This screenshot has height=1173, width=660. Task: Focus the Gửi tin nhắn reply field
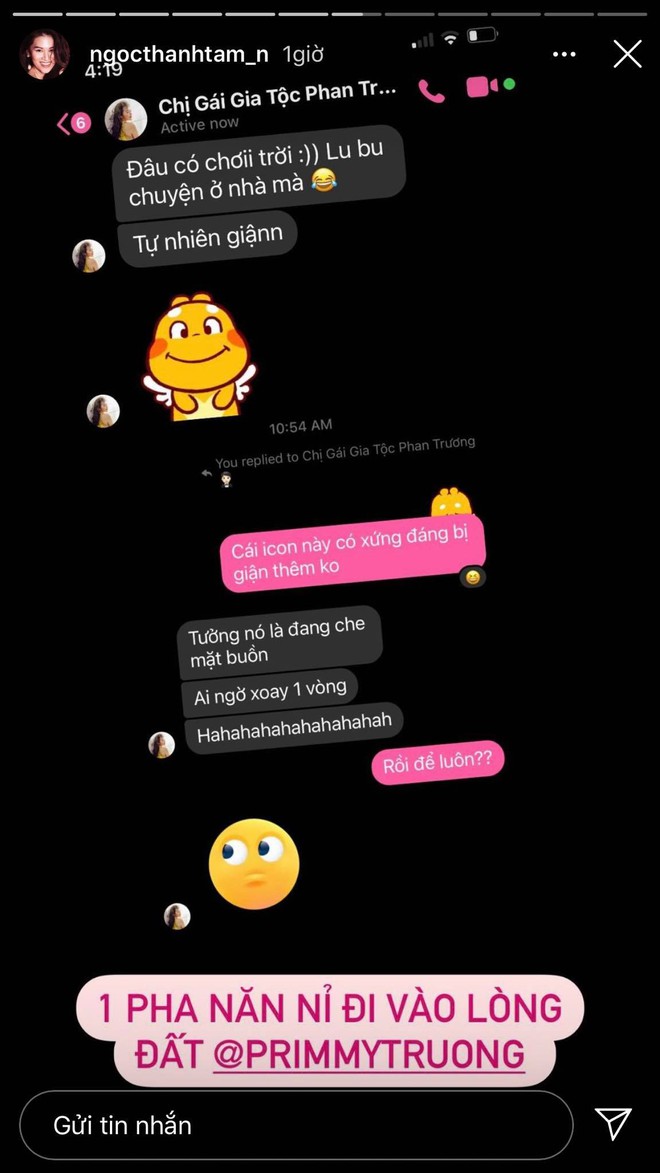pyautogui.click(x=295, y=1125)
